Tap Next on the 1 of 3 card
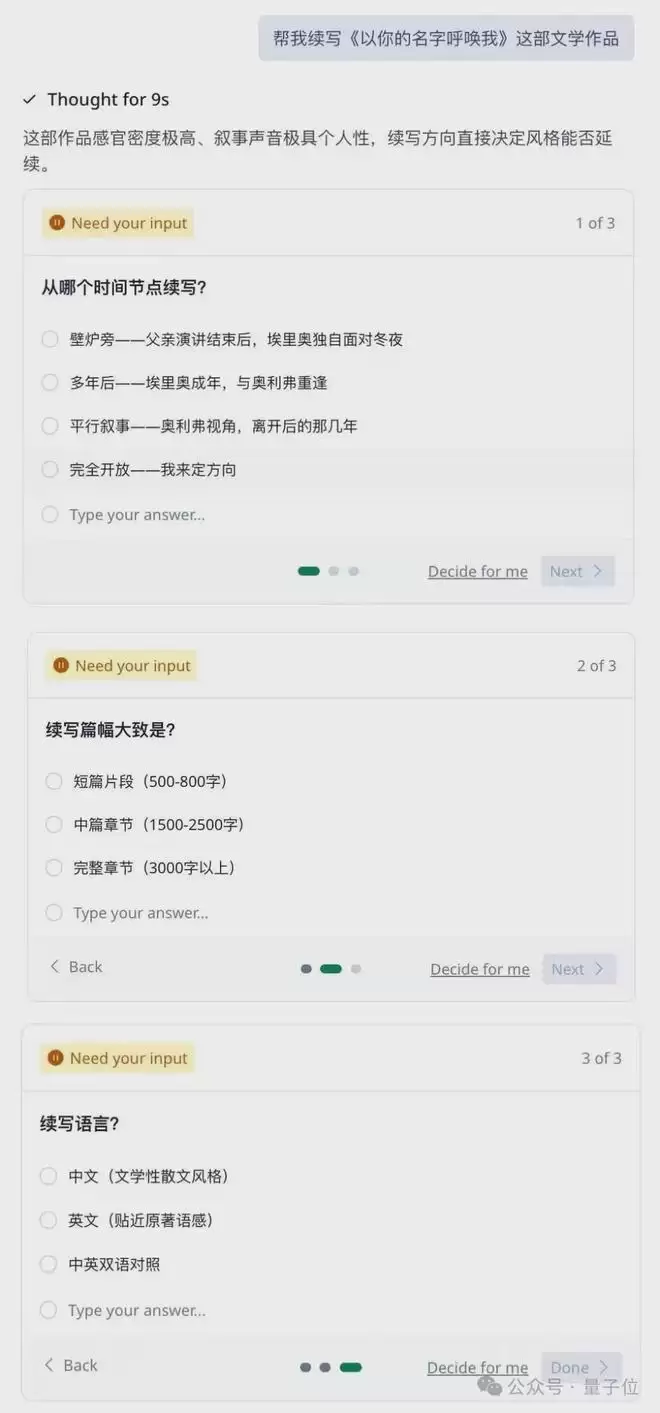 577,571
